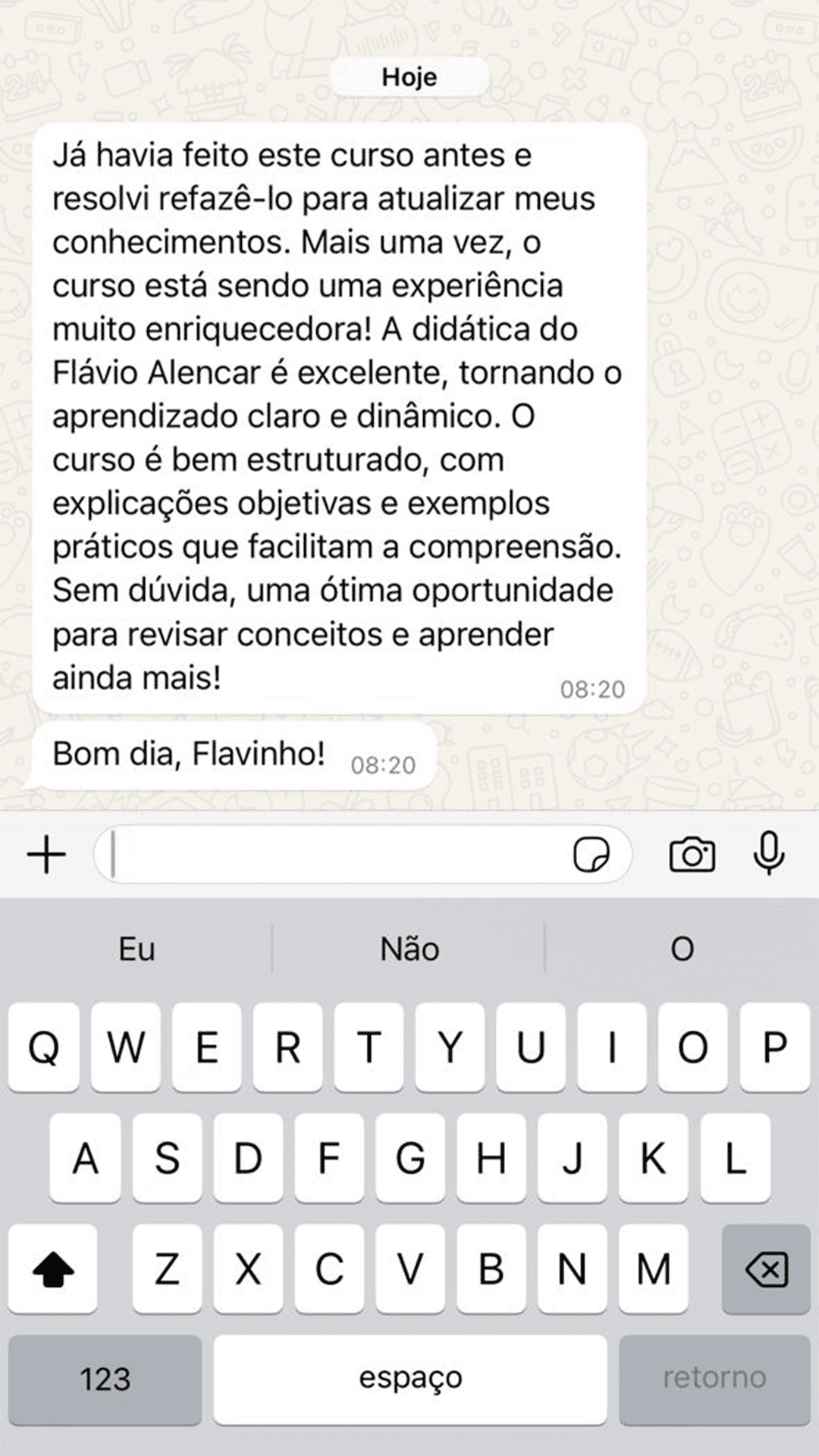The height and width of the screenshot is (1456, 819).
Task: Record a voice message
Action: (x=769, y=853)
